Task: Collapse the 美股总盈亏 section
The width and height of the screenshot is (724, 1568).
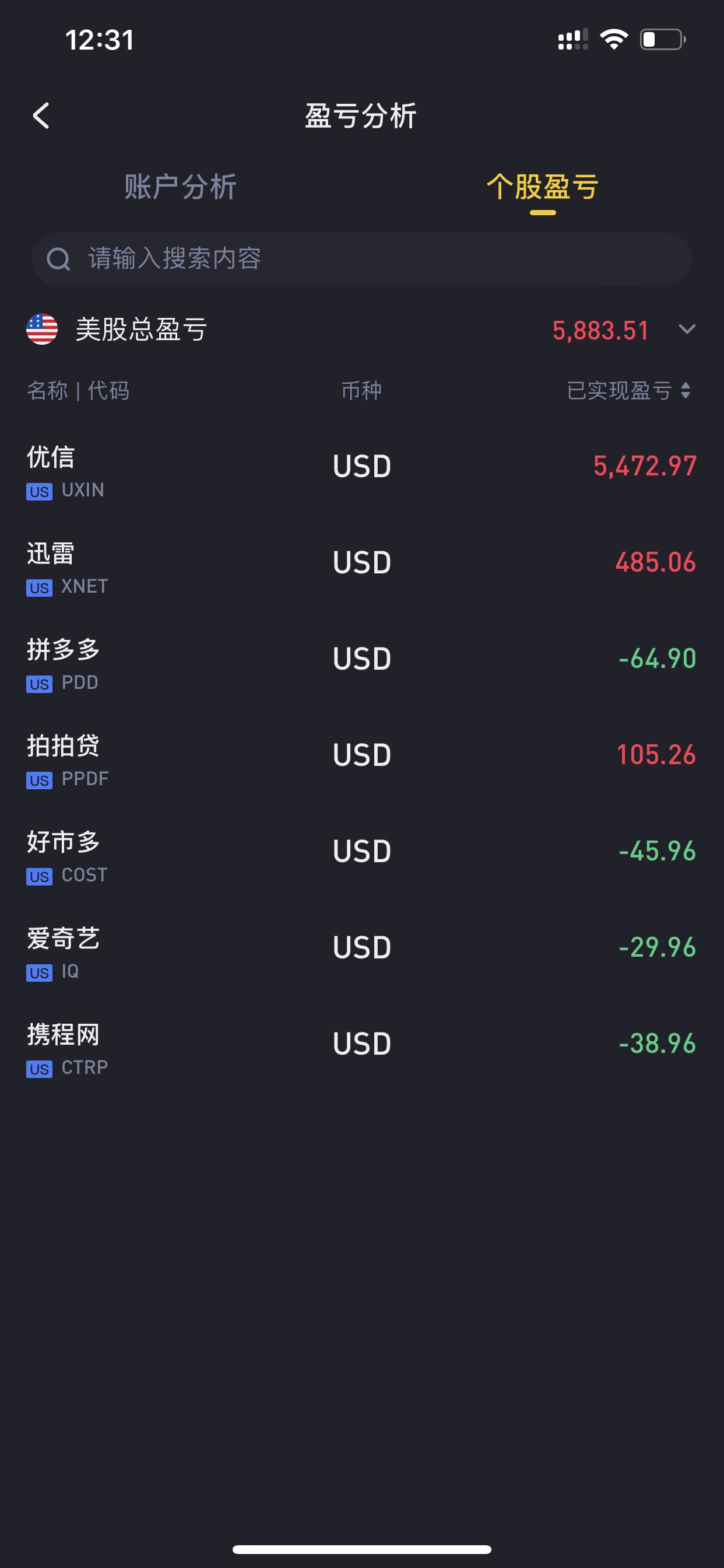Action: coord(686,330)
